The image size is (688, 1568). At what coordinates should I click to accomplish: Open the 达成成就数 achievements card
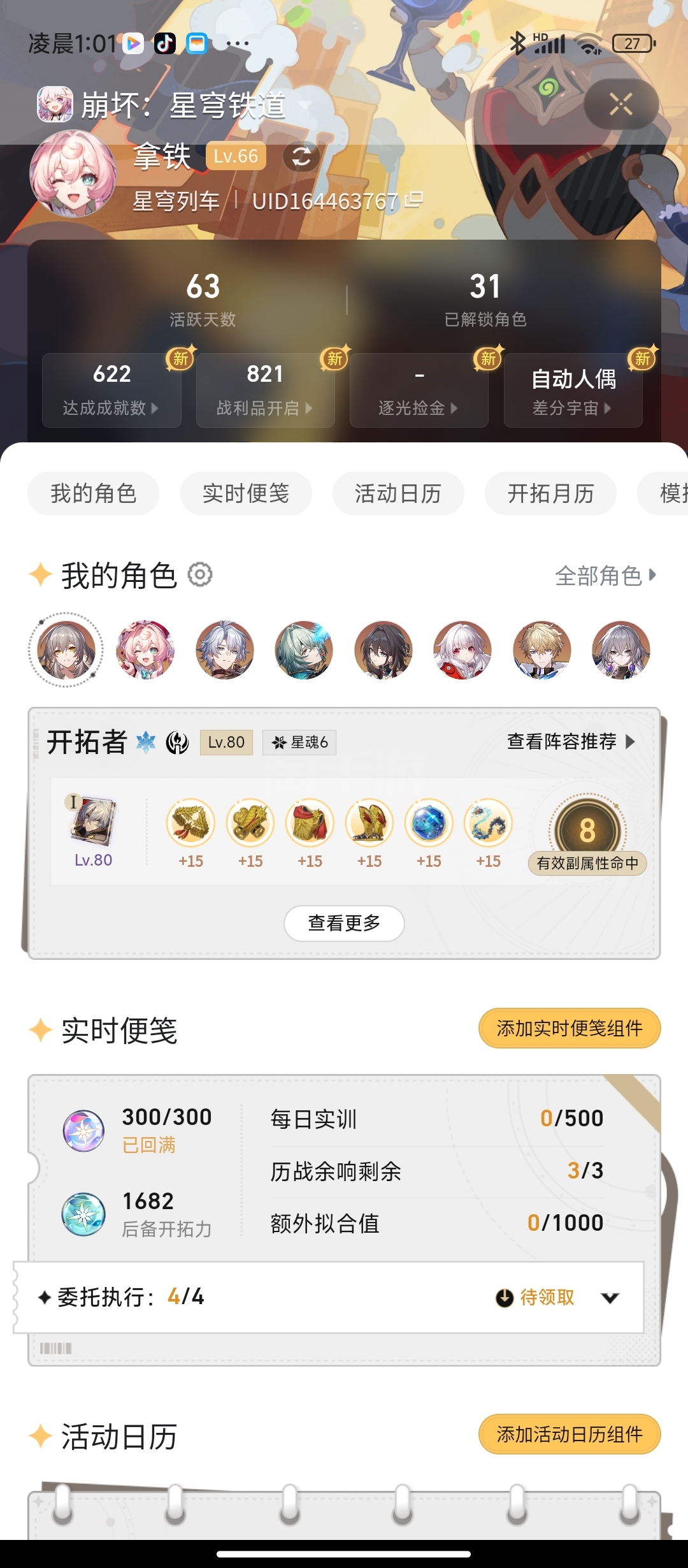[111, 390]
